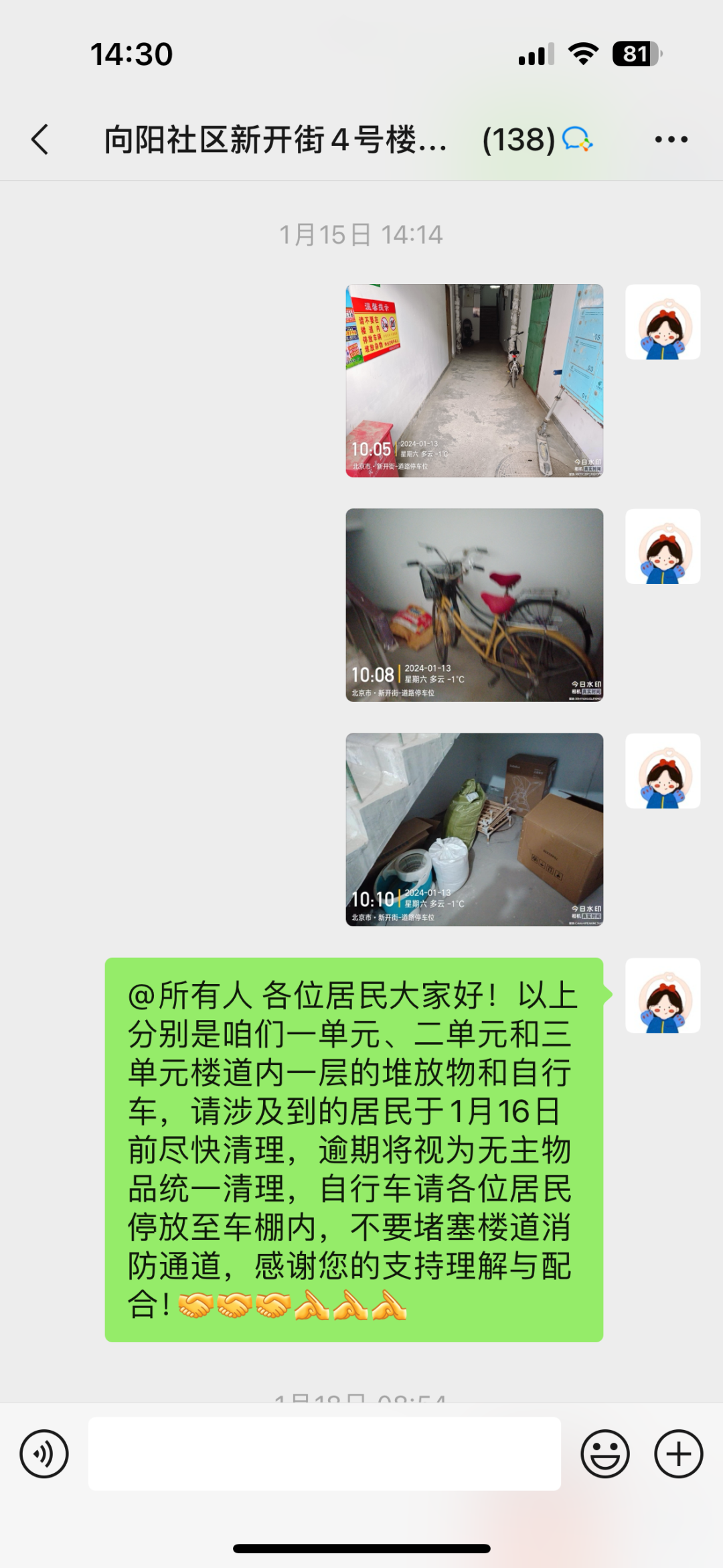Tap the message text input field
Screen dimensions: 723x1568
(x=324, y=1454)
